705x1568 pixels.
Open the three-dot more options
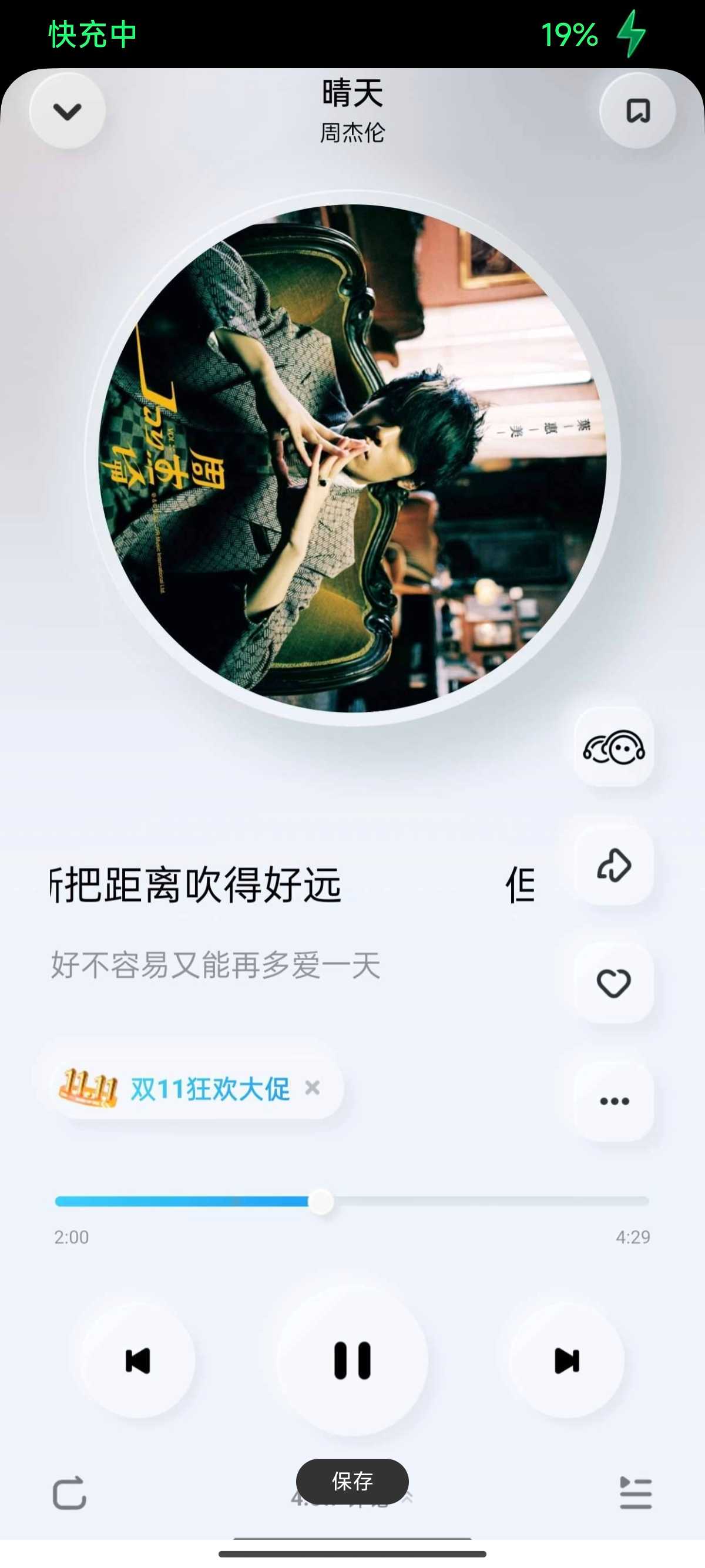click(x=614, y=1101)
